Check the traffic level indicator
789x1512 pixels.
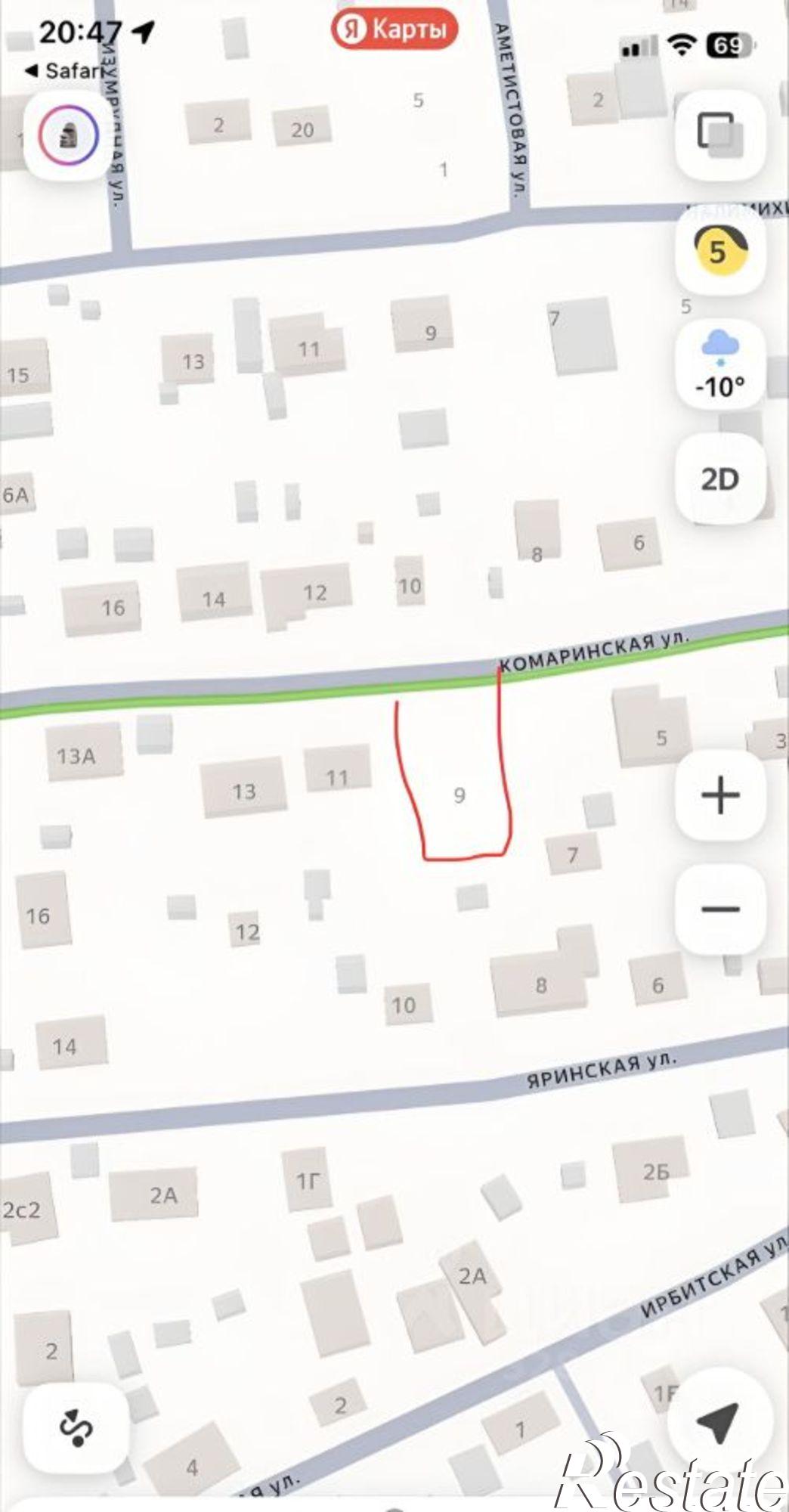coord(720,249)
